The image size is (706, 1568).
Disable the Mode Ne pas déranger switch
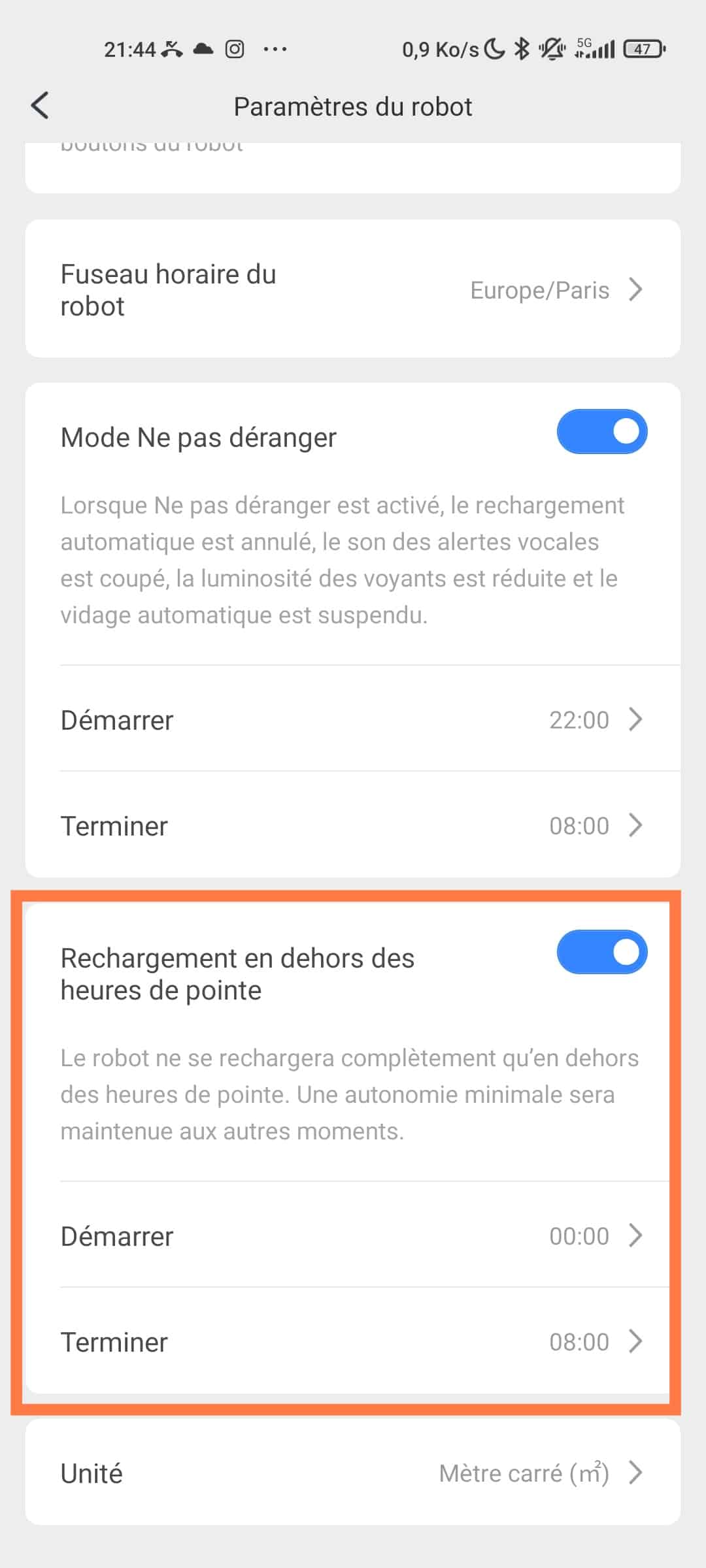coord(602,432)
